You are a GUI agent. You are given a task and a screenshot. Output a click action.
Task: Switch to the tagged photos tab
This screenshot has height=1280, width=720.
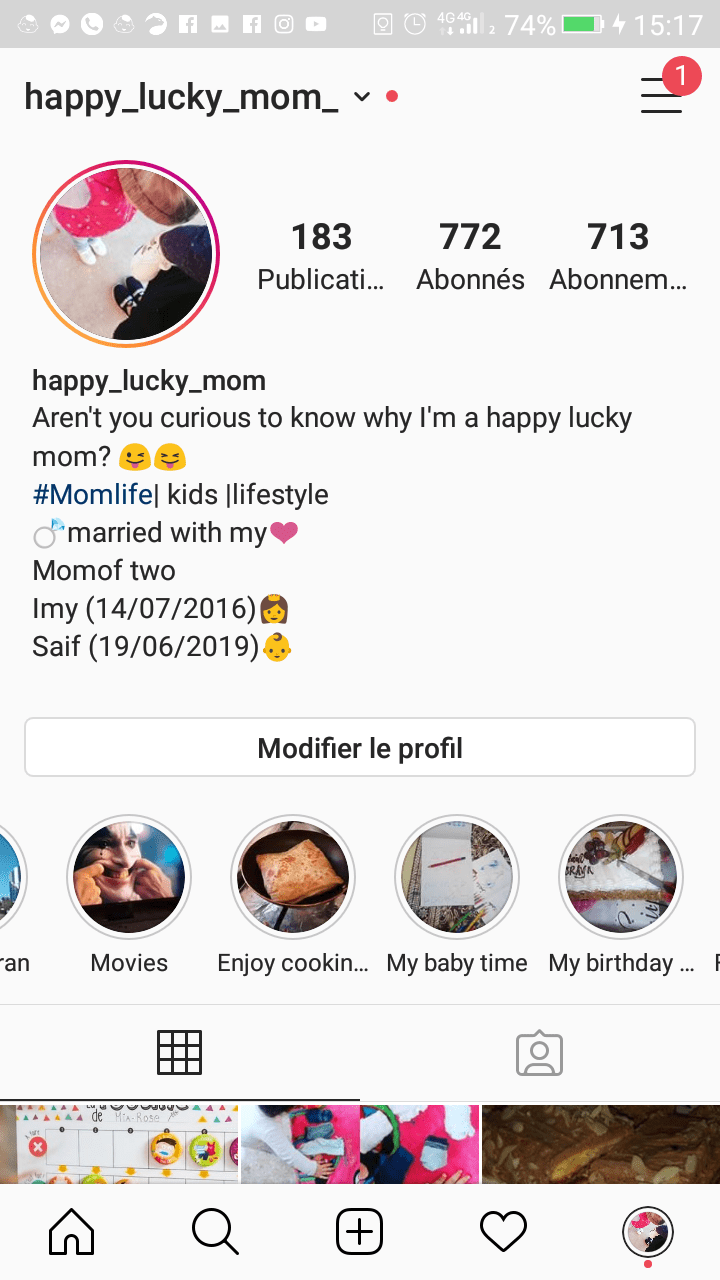pos(540,1052)
